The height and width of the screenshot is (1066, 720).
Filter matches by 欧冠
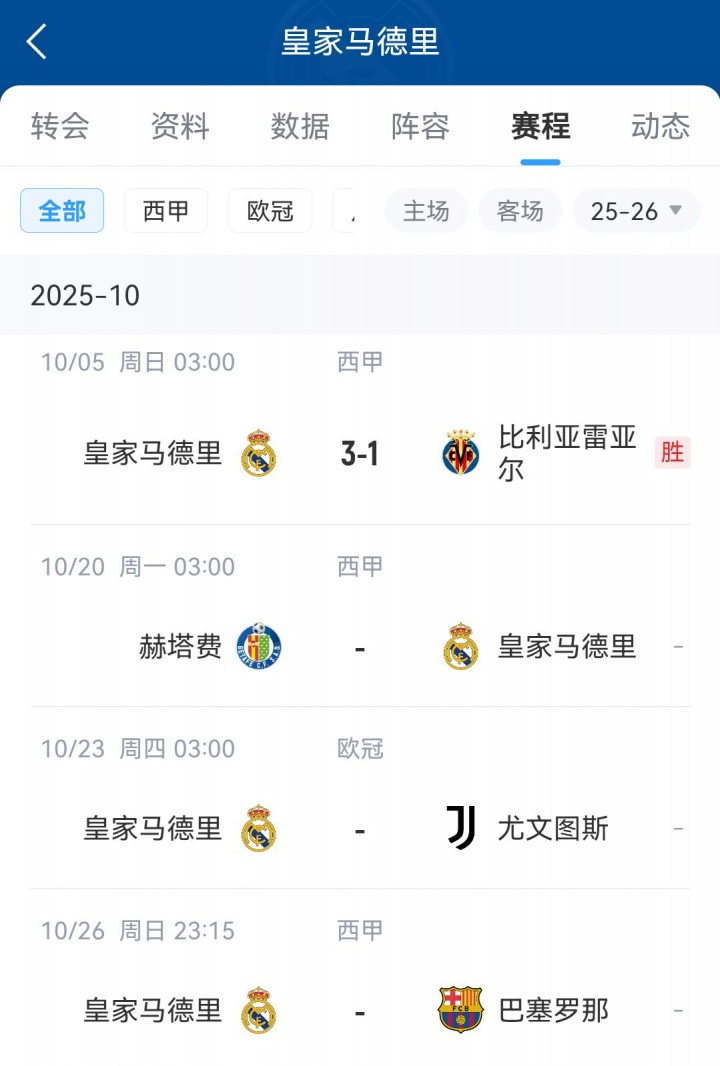tap(270, 211)
